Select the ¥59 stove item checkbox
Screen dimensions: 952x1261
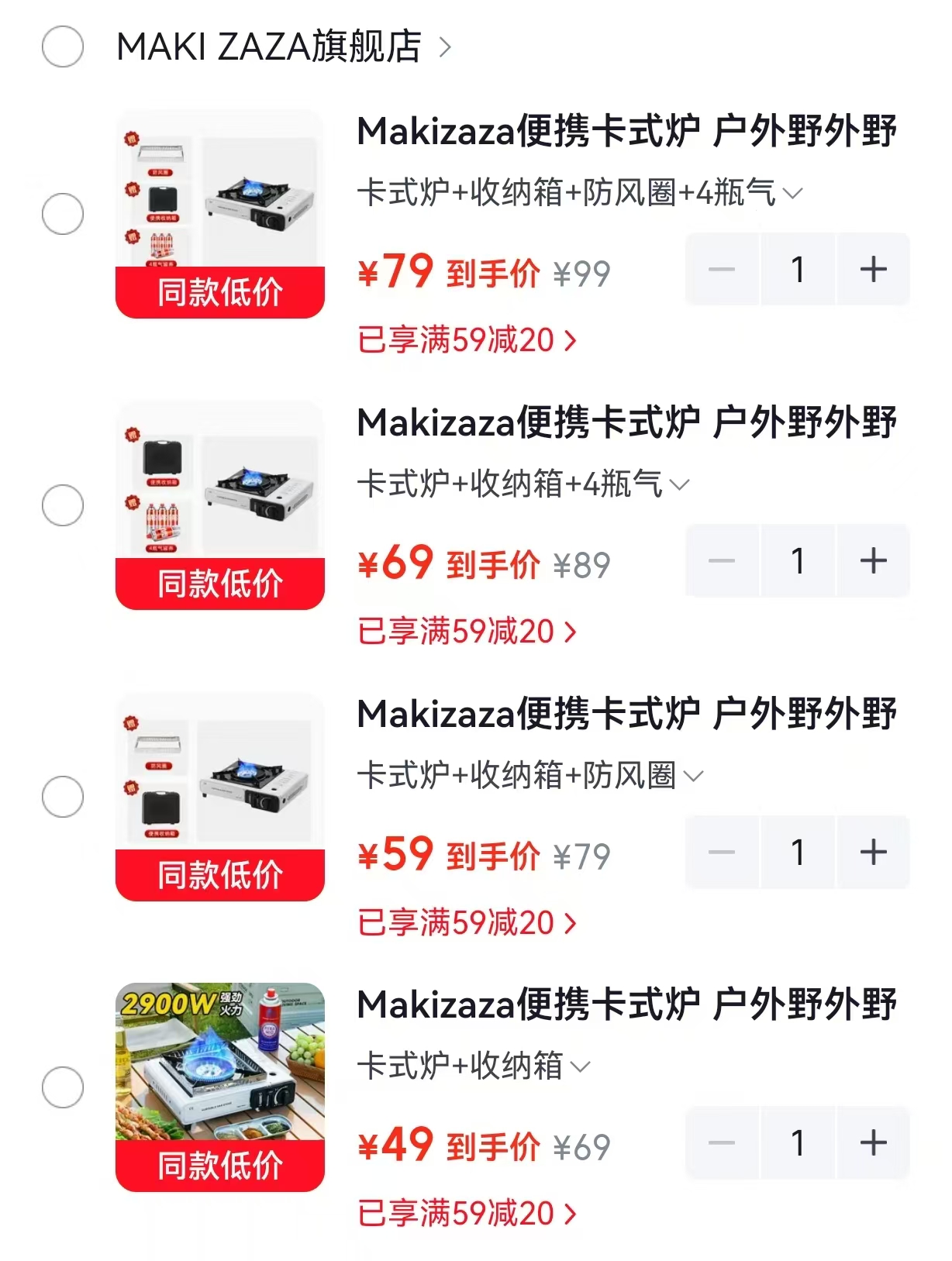[63, 796]
